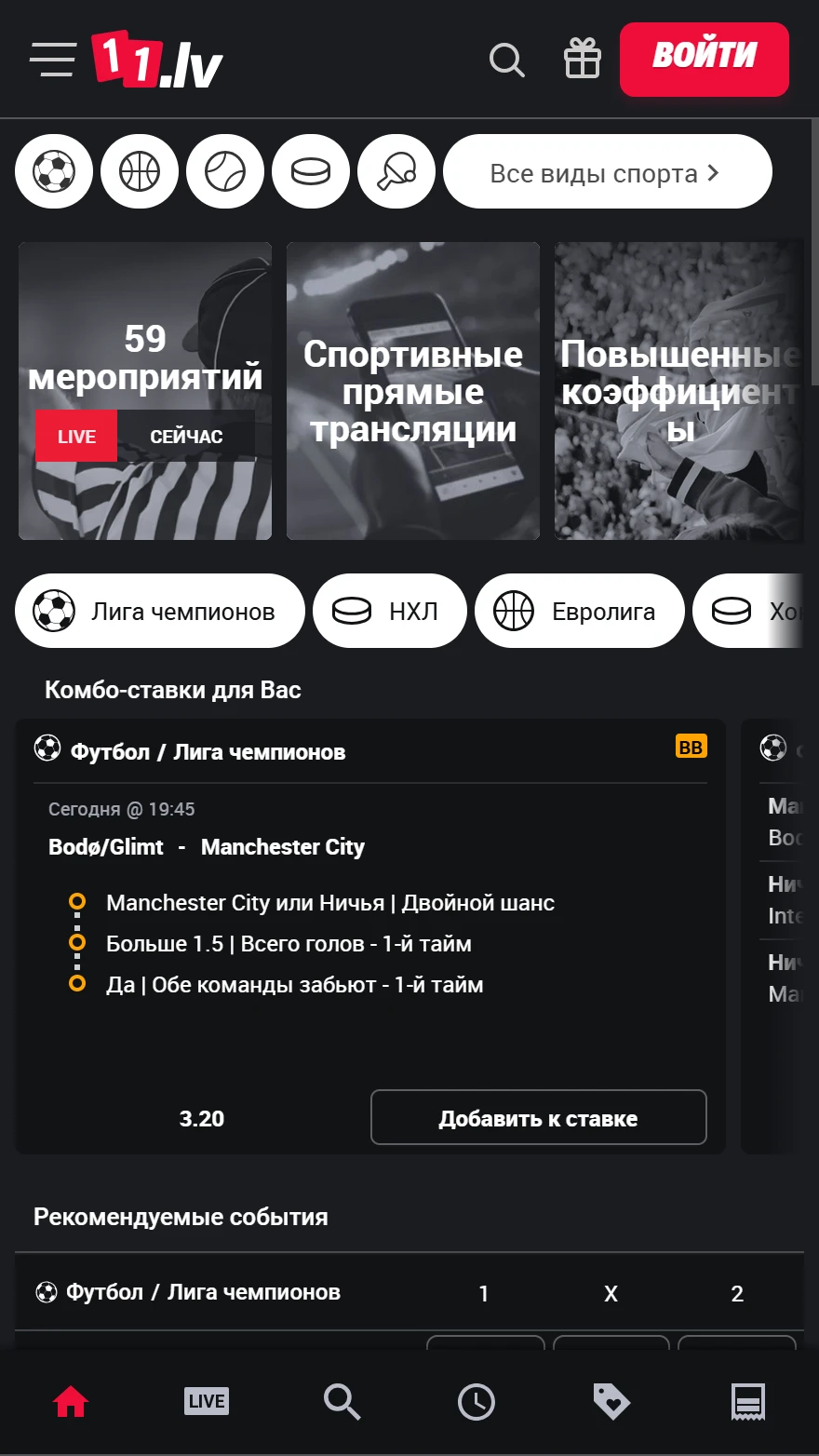
Task: Select the basketball sport icon
Action: tap(140, 172)
